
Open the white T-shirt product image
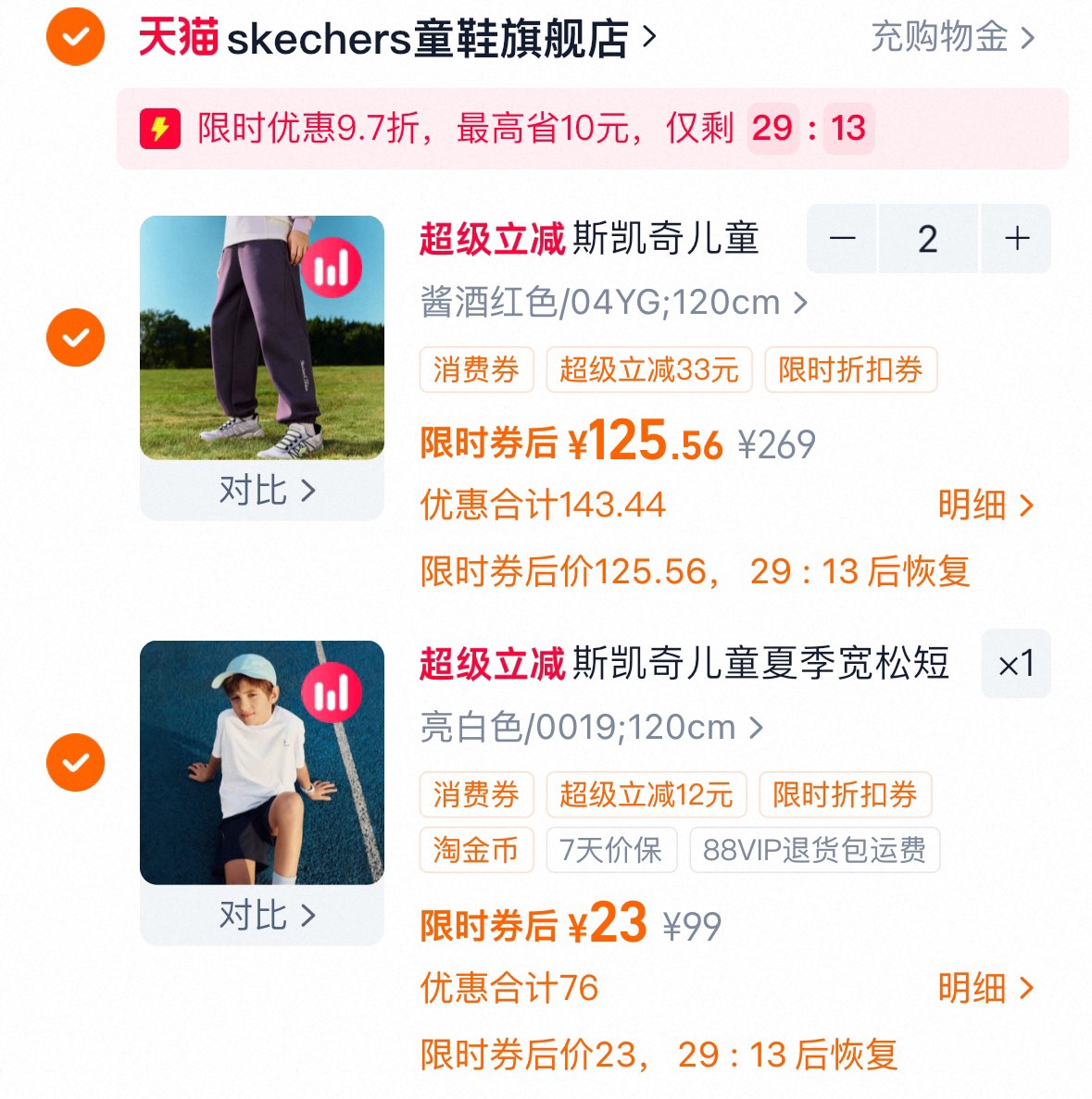(x=261, y=763)
